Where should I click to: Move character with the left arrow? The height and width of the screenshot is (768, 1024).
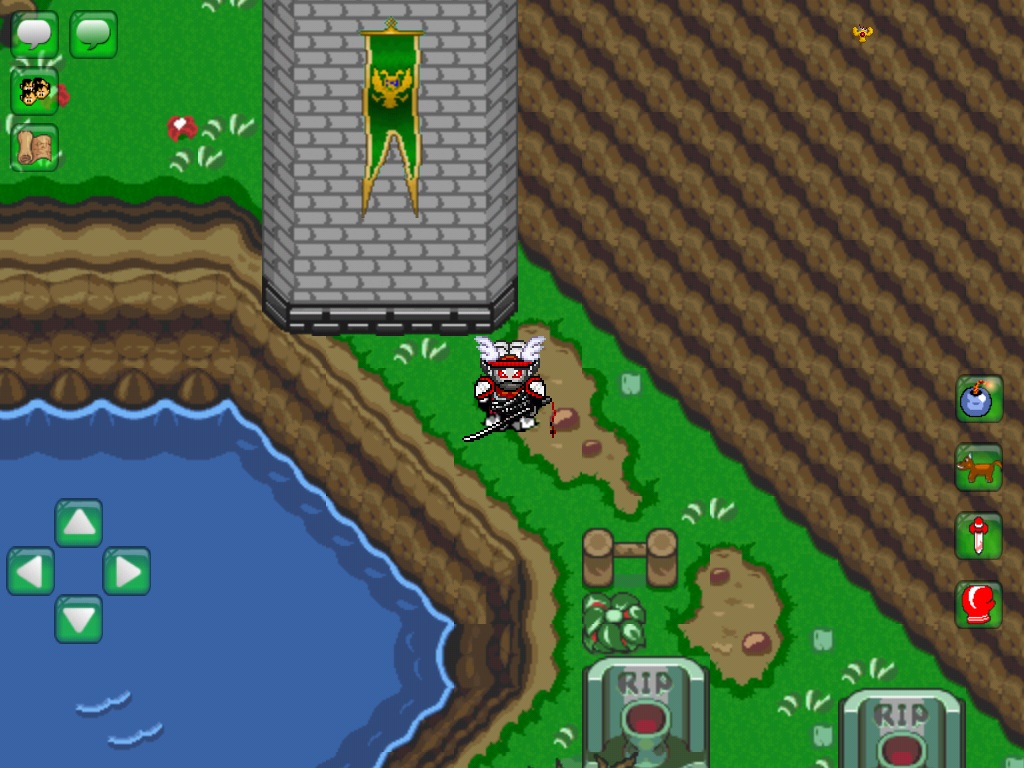pyautogui.click(x=31, y=571)
